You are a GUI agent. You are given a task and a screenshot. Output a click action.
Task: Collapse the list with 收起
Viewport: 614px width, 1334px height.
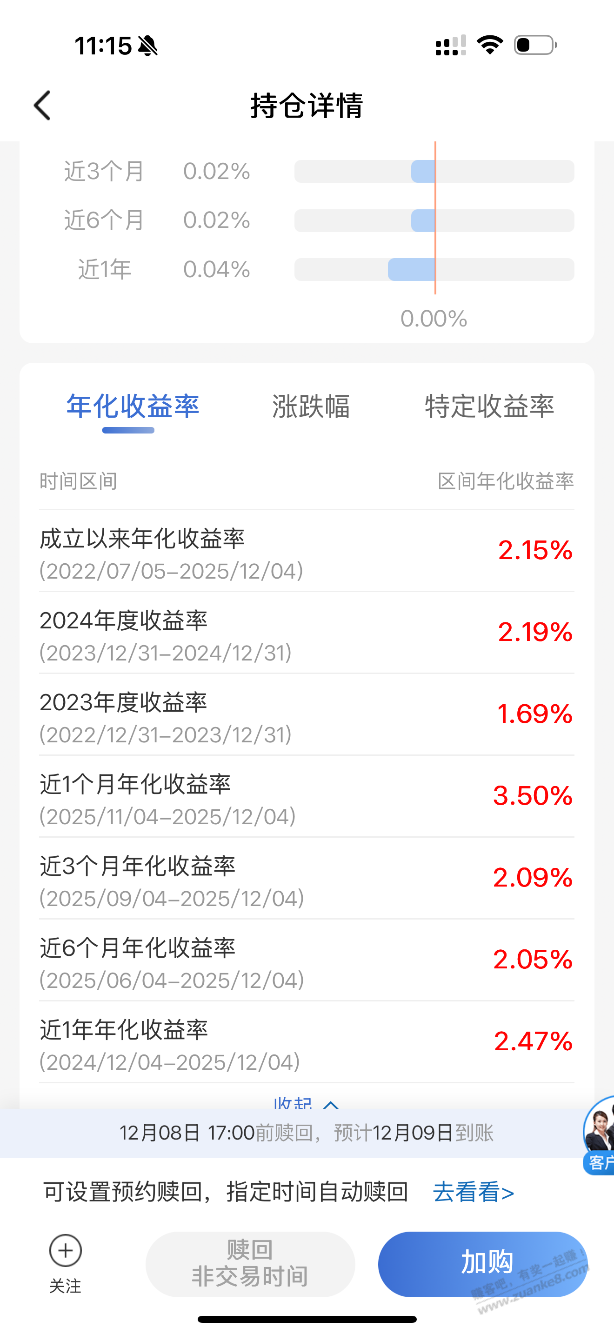306,1103
